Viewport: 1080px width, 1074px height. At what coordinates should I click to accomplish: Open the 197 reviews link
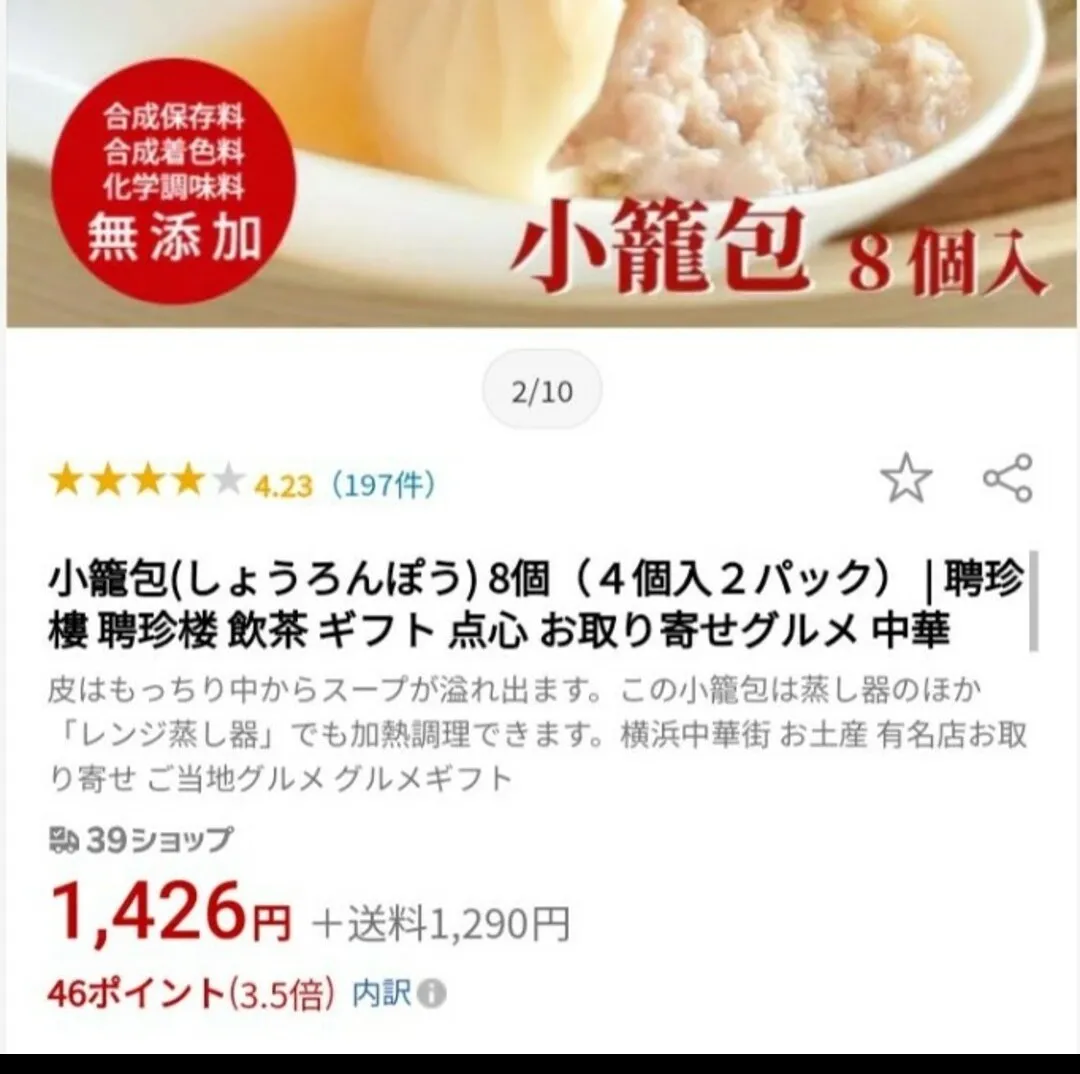[x=383, y=486]
